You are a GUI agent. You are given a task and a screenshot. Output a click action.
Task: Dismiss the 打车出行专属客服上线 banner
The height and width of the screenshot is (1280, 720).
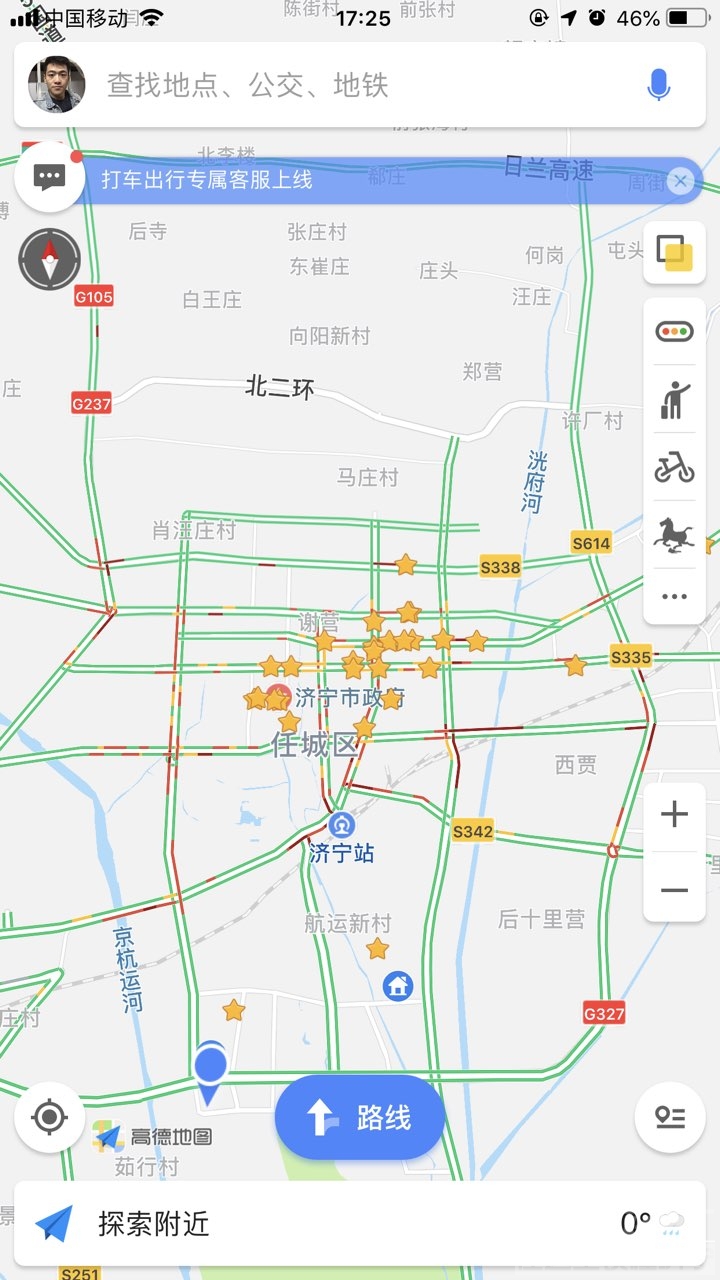pyautogui.click(x=681, y=181)
